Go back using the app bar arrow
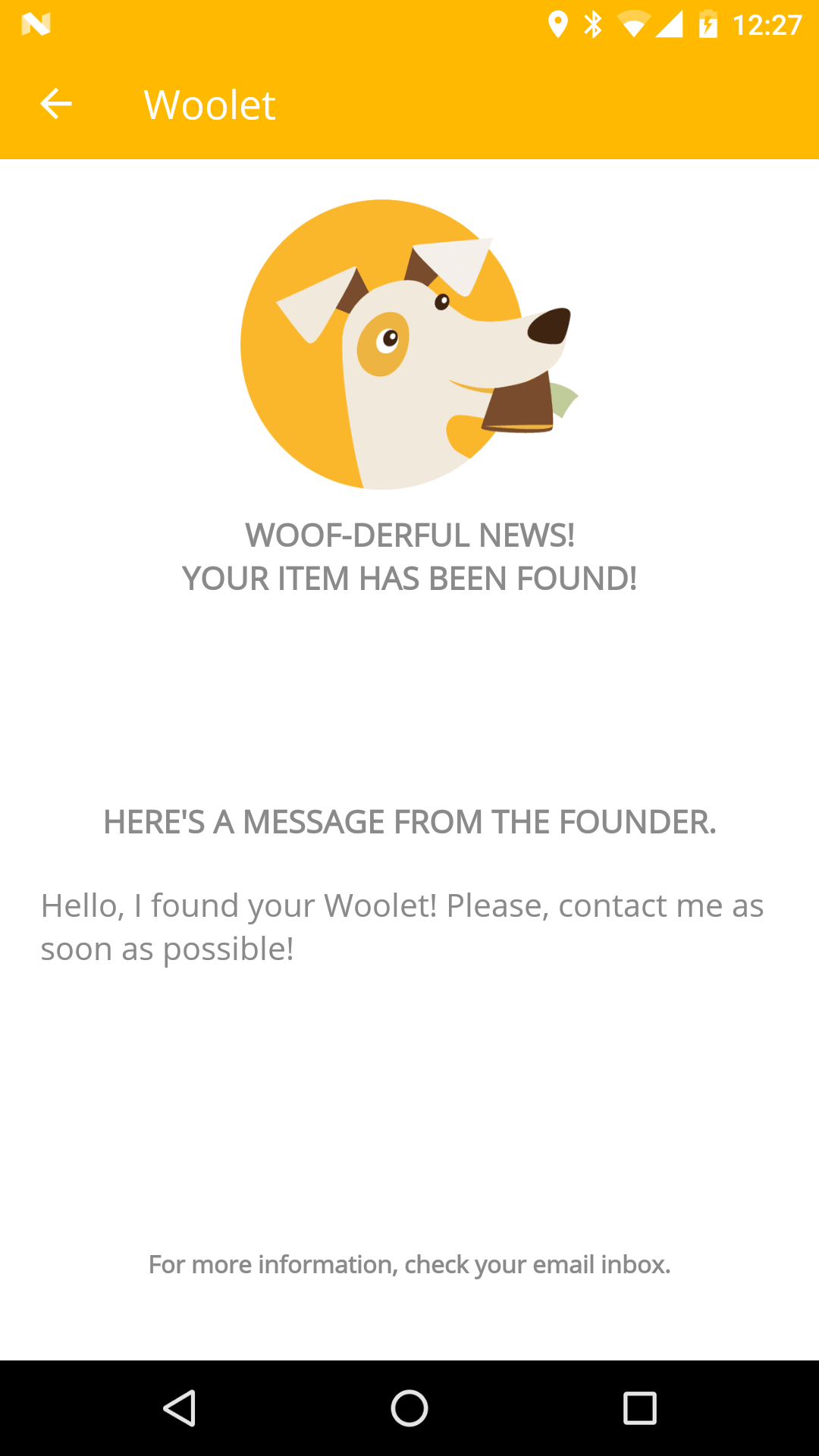 point(55,104)
